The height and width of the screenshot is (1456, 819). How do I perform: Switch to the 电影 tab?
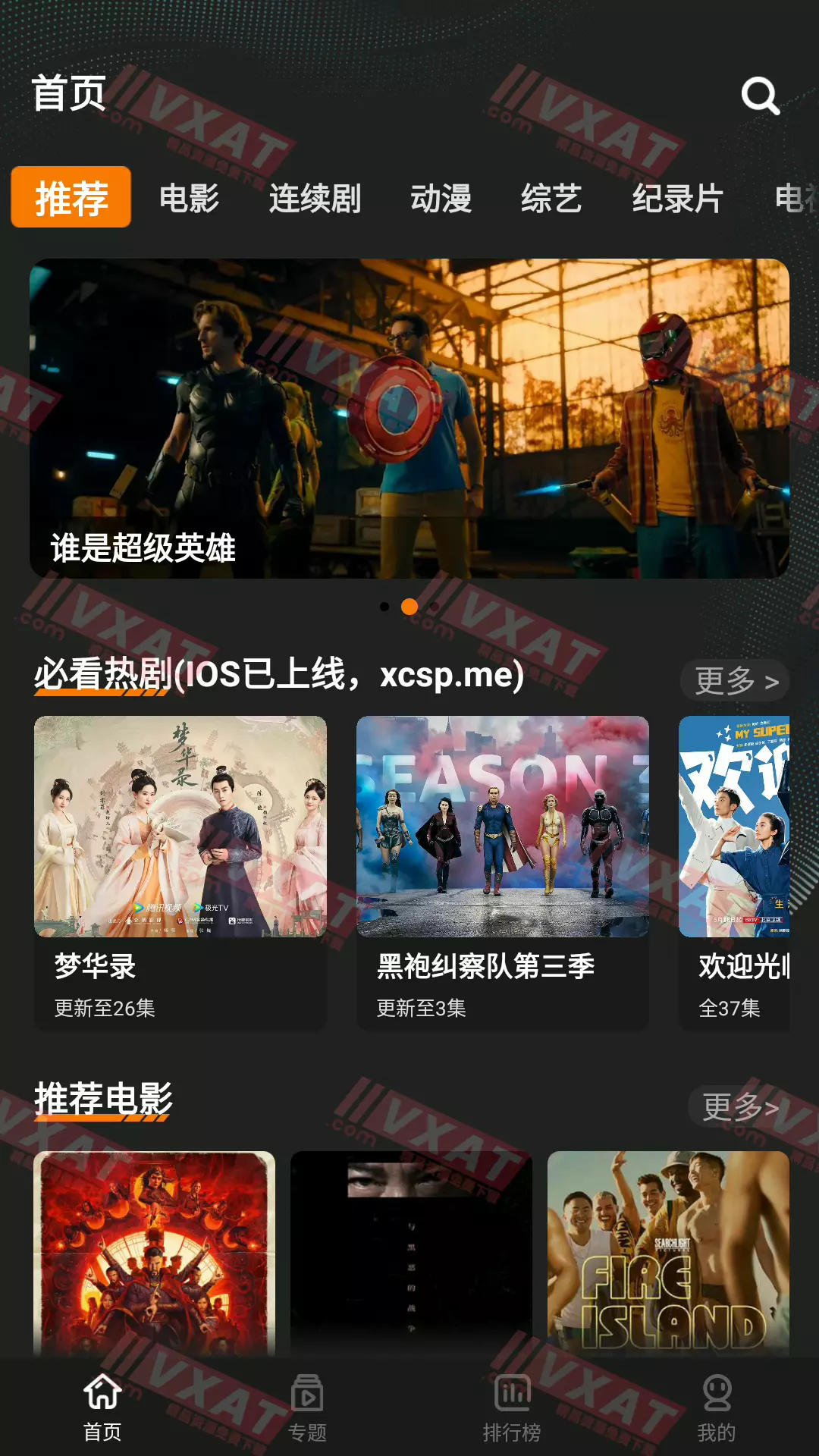(189, 199)
